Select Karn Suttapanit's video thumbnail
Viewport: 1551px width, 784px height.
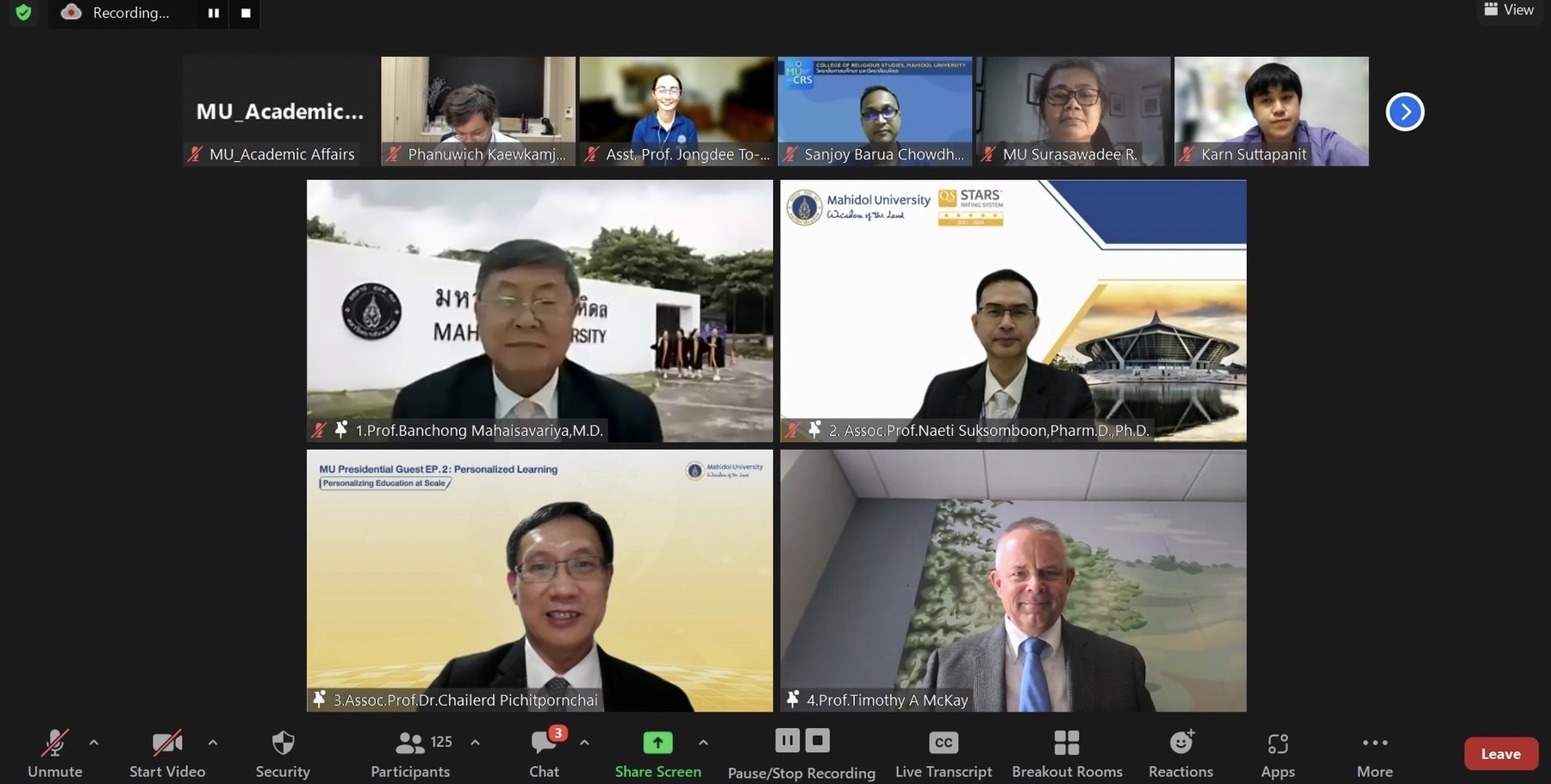[x=1271, y=110]
